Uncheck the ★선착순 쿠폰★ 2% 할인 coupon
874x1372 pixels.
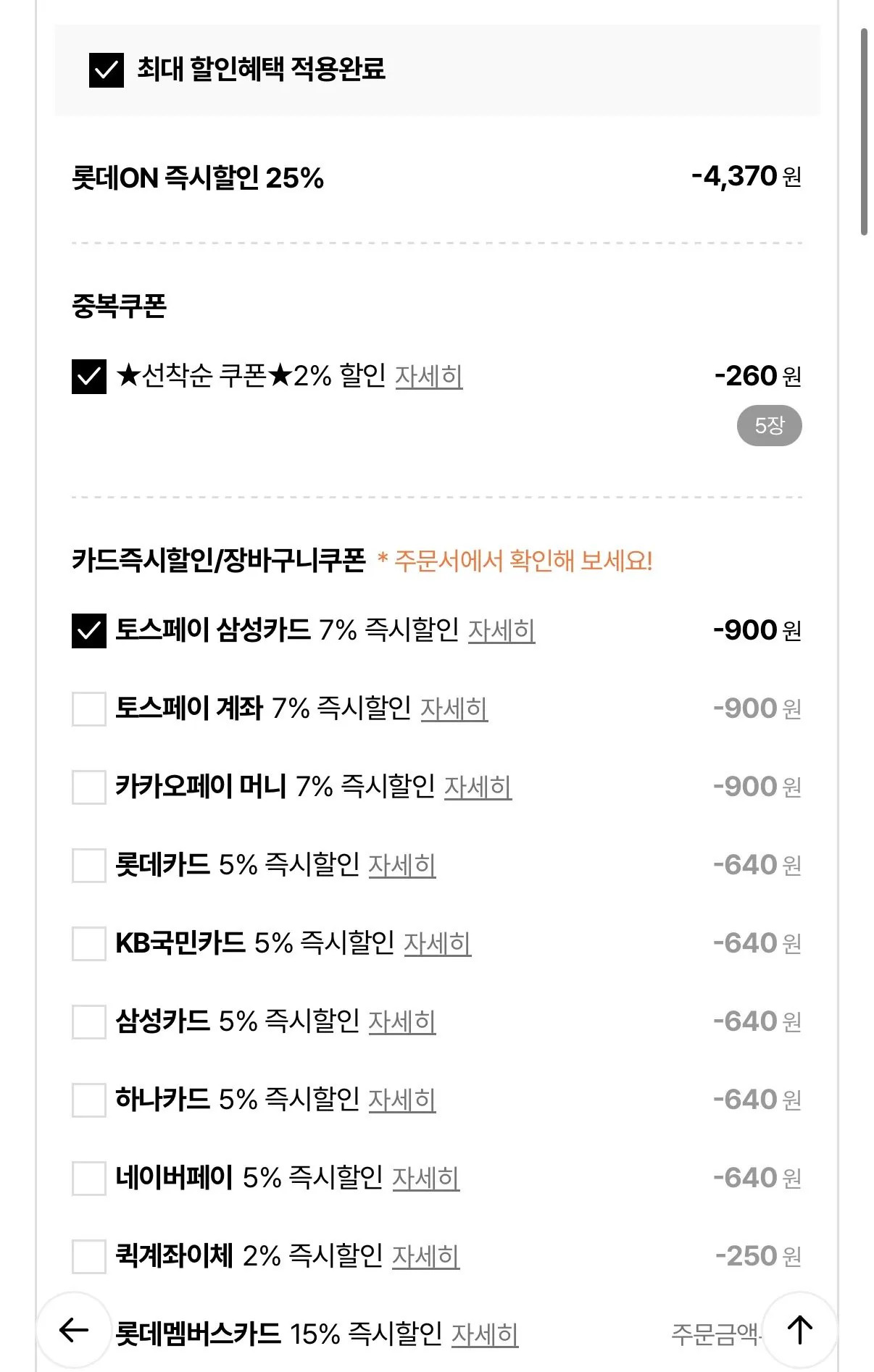point(89,376)
